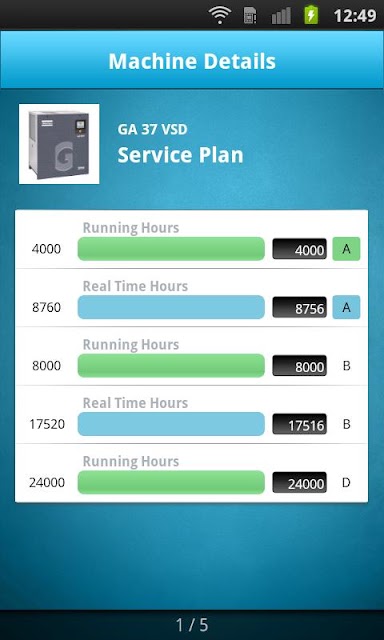This screenshot has height=640, width=384.
Task: Open the 4000 Running Hours service row
Action: 191,239
